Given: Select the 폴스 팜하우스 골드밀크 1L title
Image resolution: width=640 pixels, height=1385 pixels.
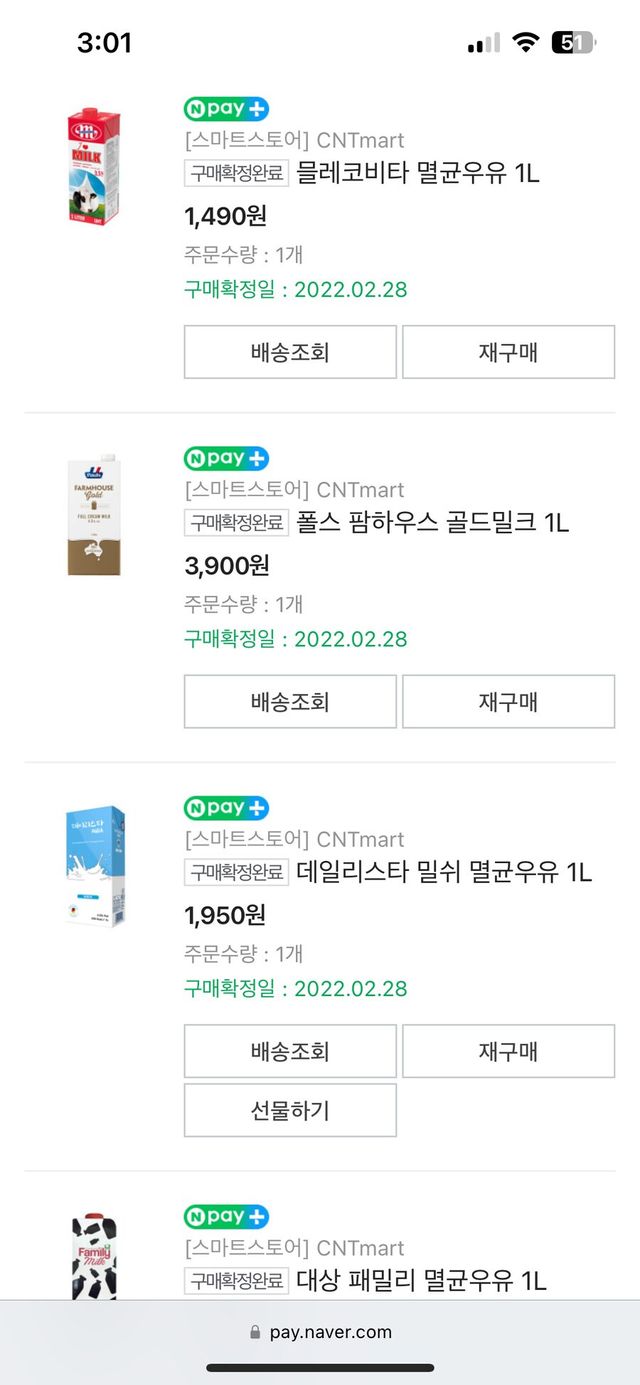Looking at the screenshot, I should [x=432, y=522].
